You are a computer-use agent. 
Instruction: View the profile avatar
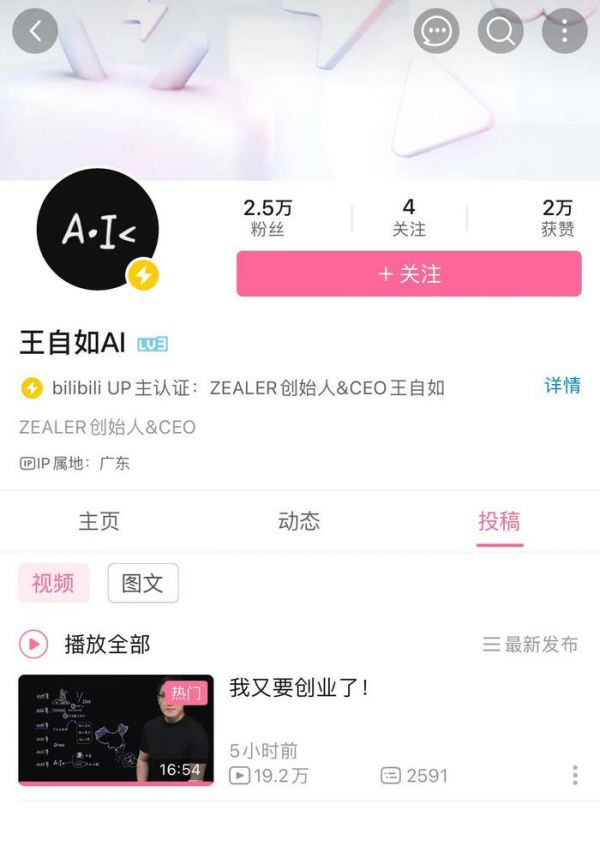97,230
